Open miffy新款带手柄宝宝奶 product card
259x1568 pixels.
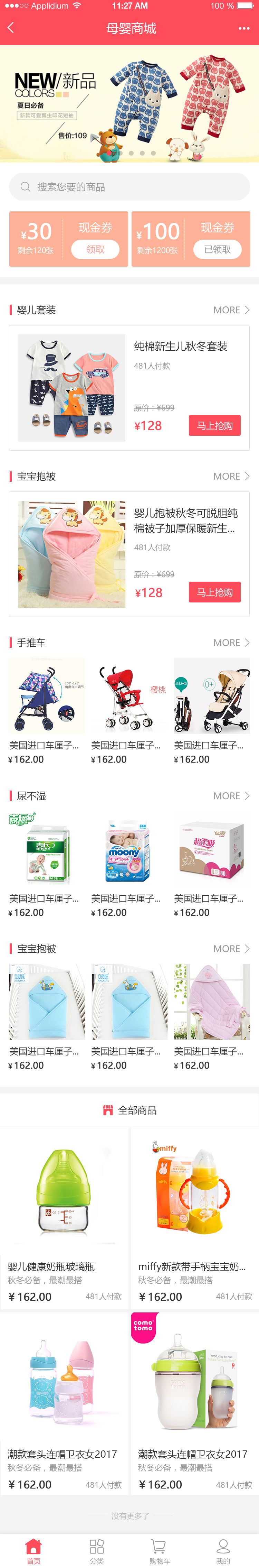195,1218
